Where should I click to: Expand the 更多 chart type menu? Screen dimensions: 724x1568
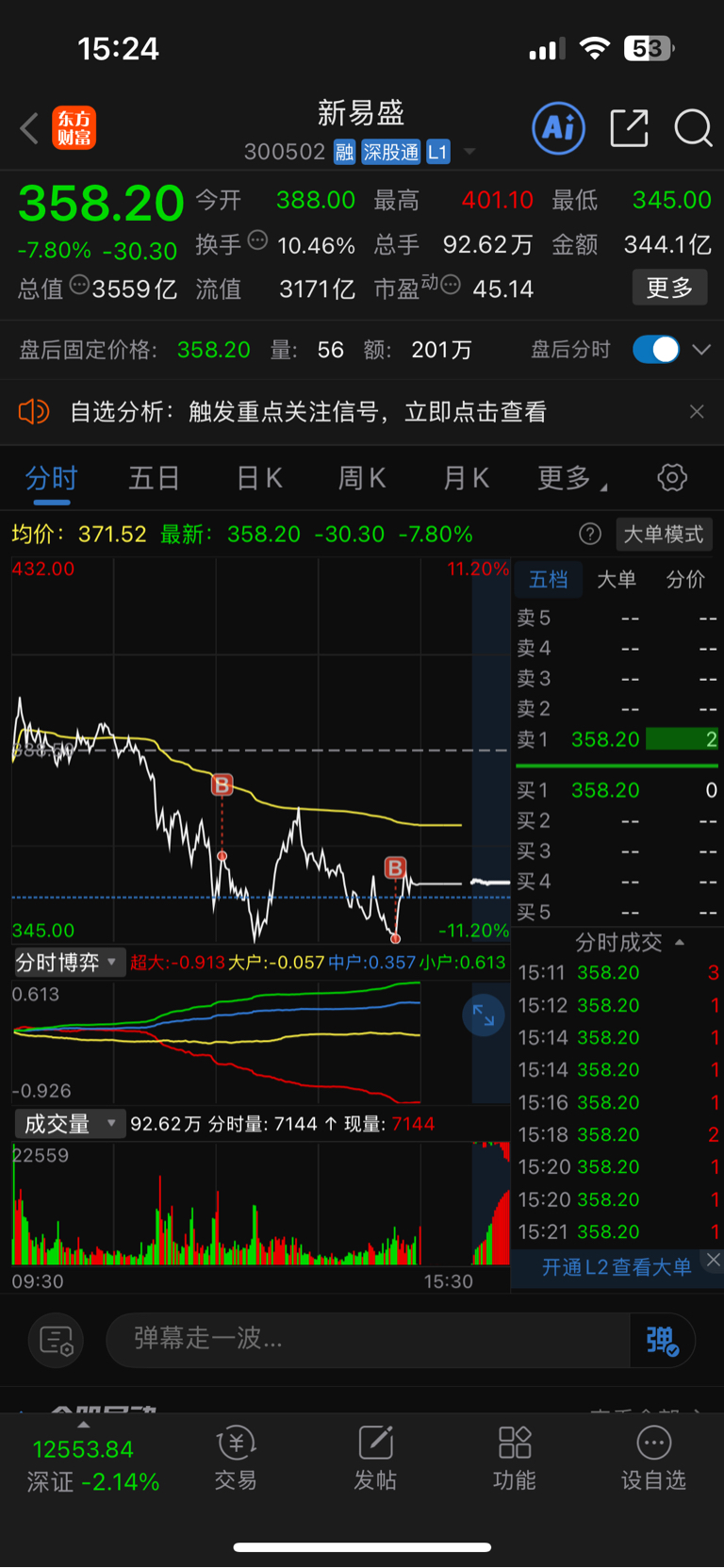click(x=567, y=478)
